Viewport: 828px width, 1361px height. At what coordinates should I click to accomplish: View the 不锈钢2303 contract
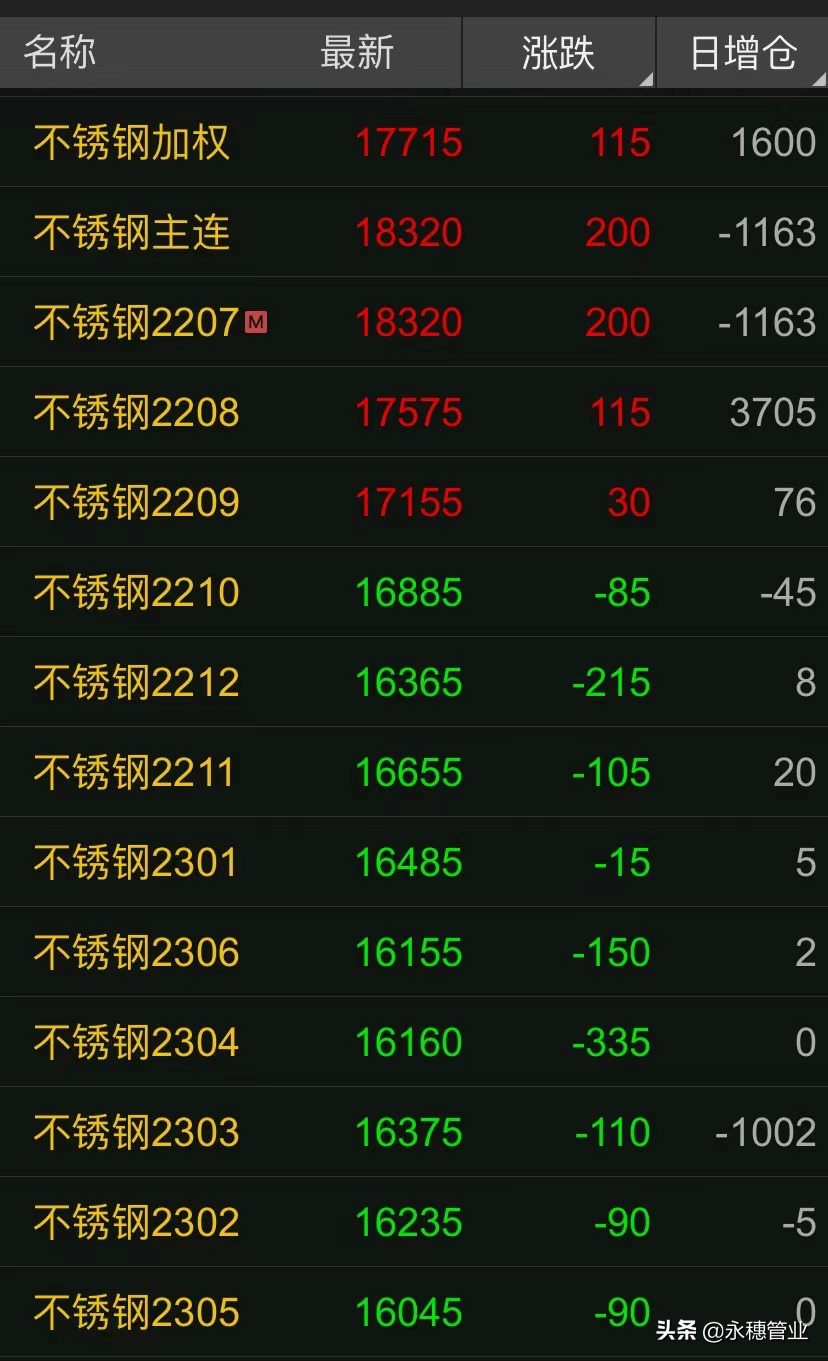point(414,1132)
